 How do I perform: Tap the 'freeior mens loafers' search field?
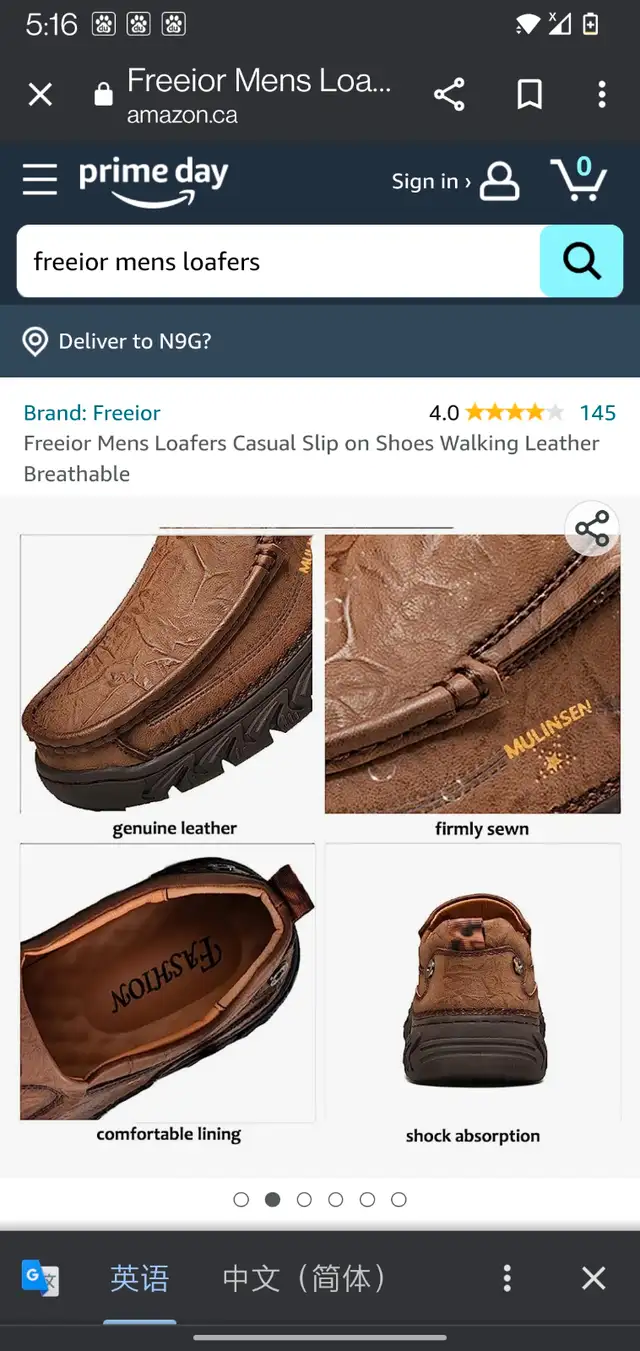pos(278,261)
